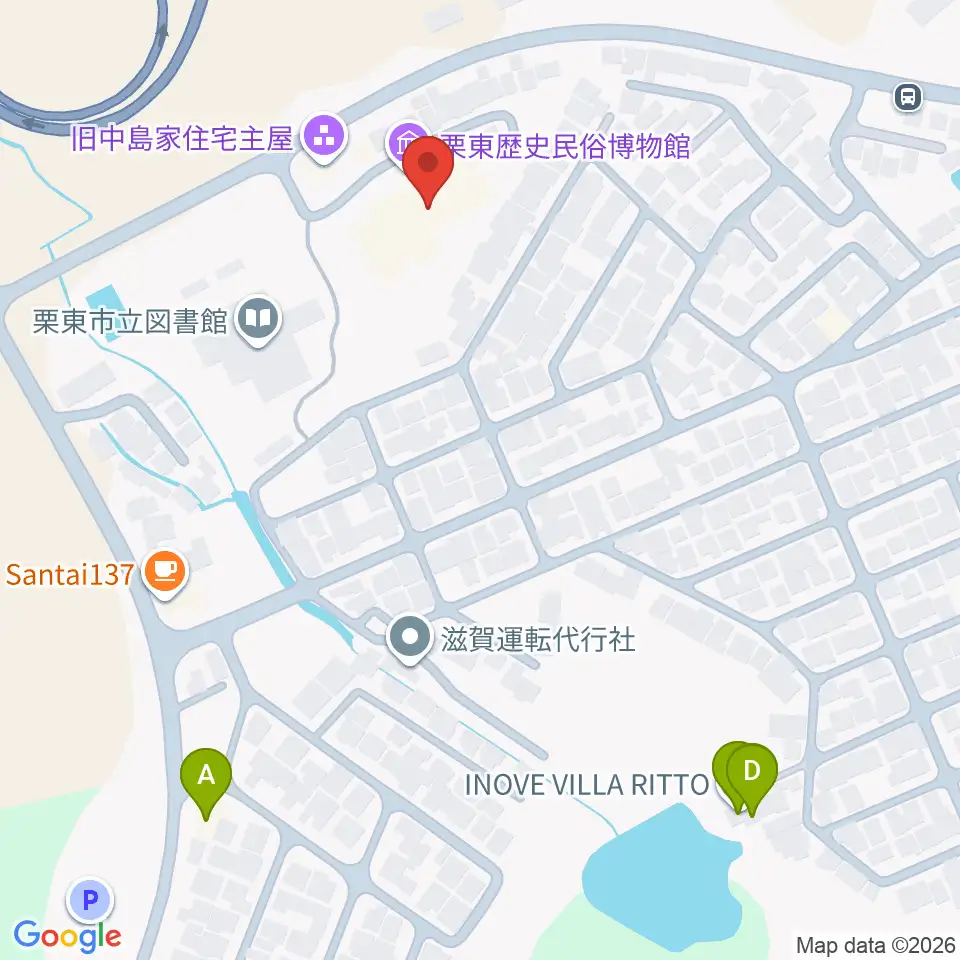
Task: Open the 栗東市立図書館 library marker
Action: click(258, 321)
